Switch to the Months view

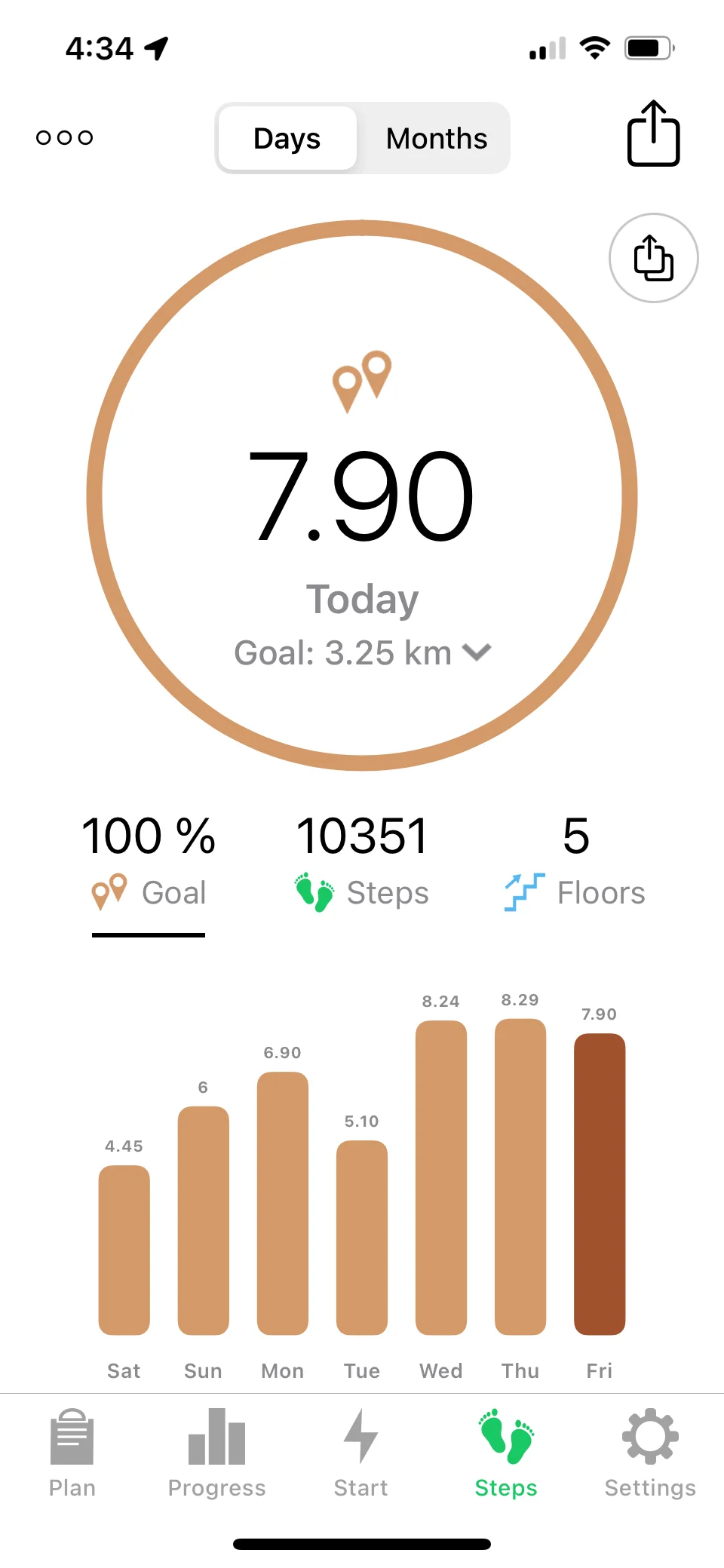[x=436, y=139]
